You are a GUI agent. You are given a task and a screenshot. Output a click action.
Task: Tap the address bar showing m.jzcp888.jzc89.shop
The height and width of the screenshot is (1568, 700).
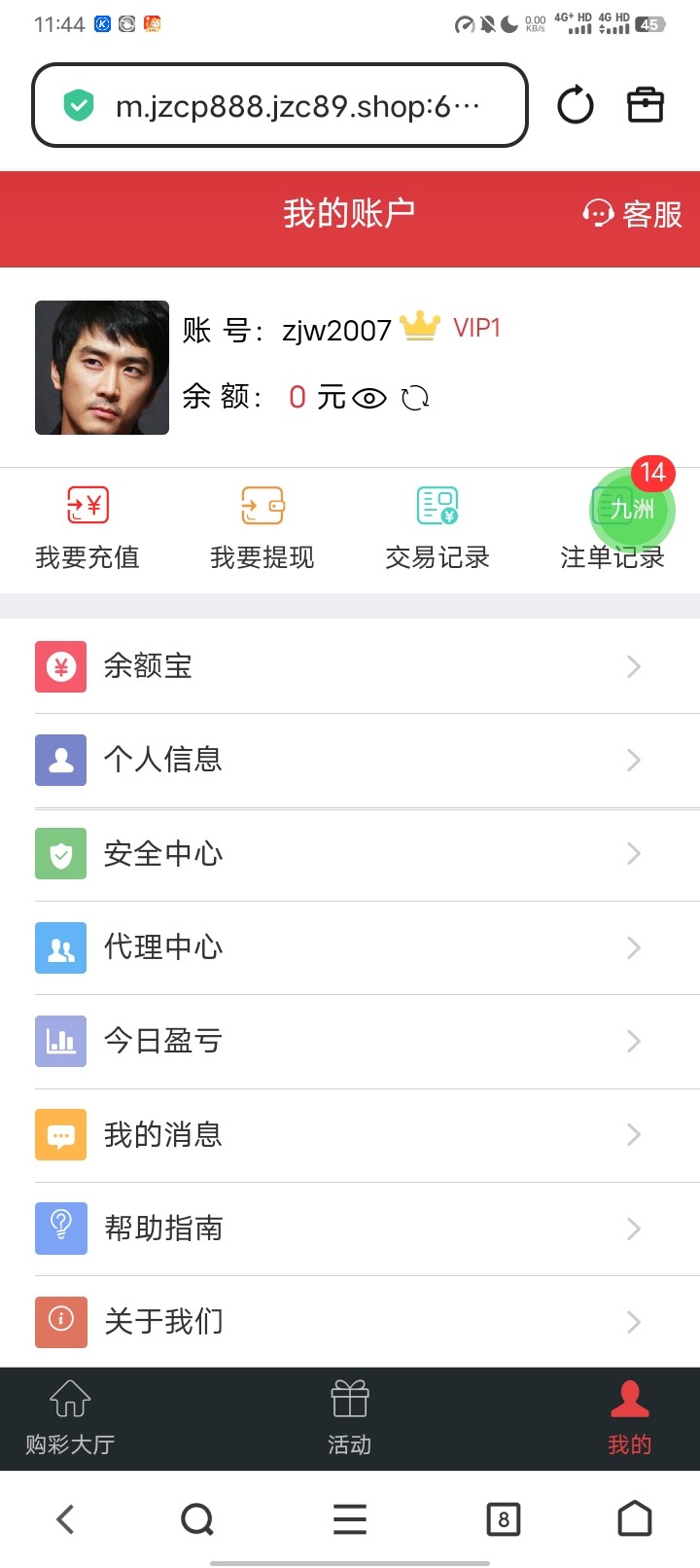point(279,104)
